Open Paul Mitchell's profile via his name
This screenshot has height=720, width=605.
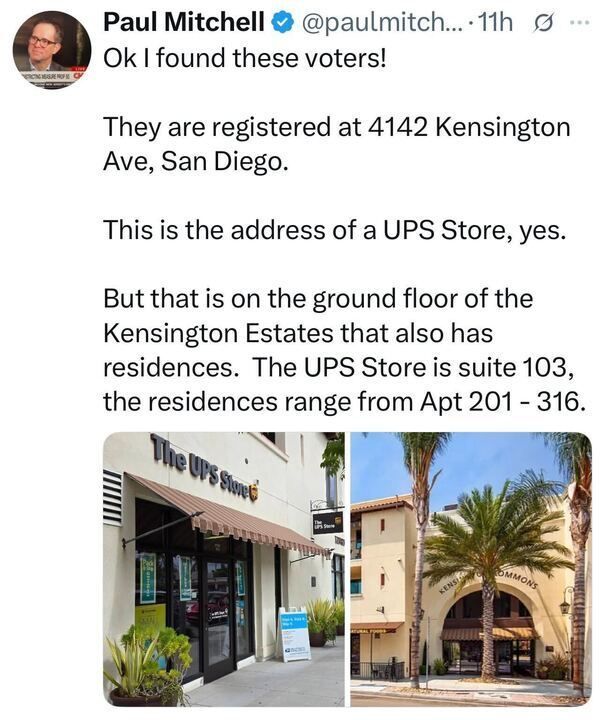pos(183,21)
